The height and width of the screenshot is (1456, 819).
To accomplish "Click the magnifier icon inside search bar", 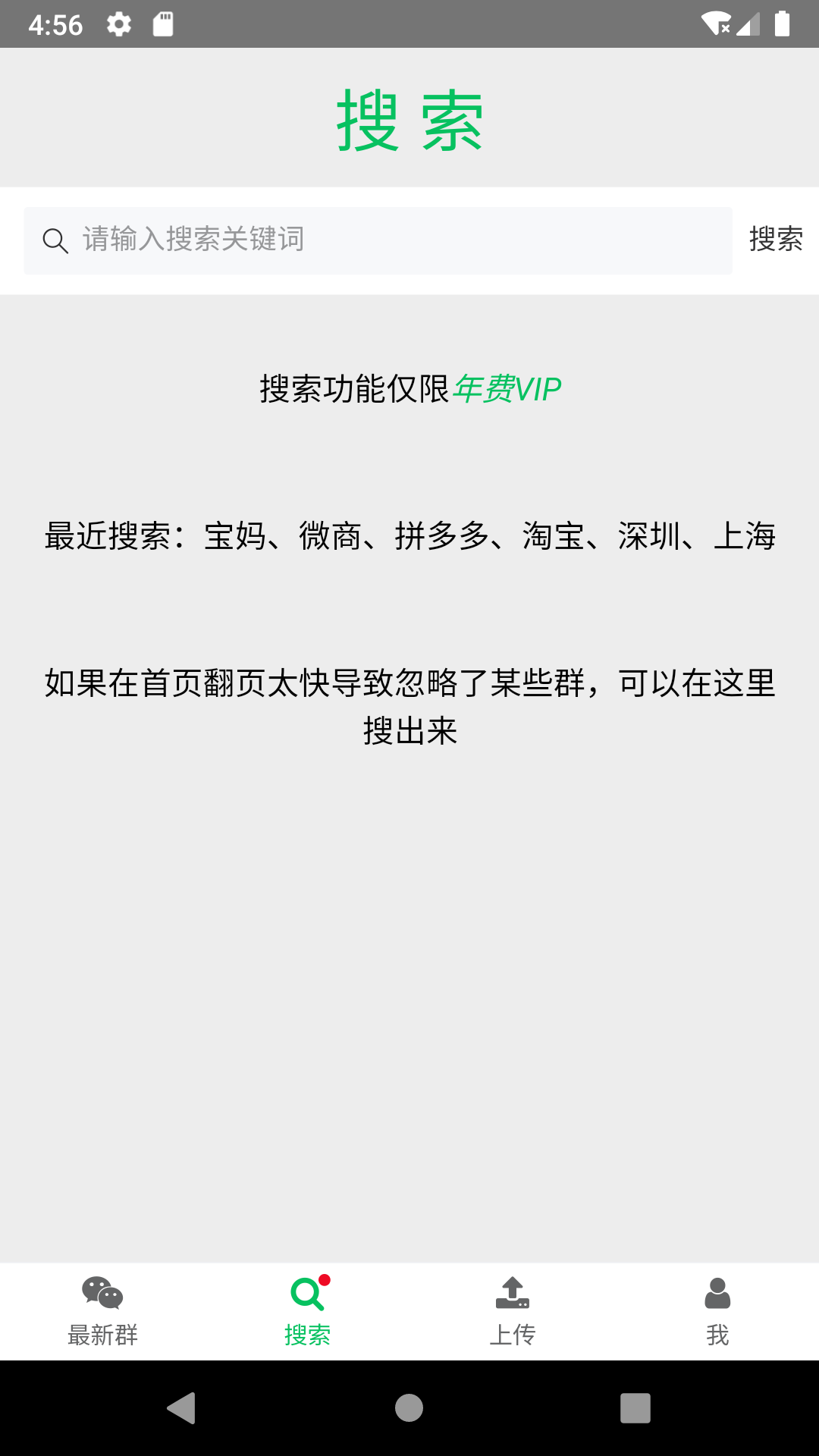I will tap(56, 240).
